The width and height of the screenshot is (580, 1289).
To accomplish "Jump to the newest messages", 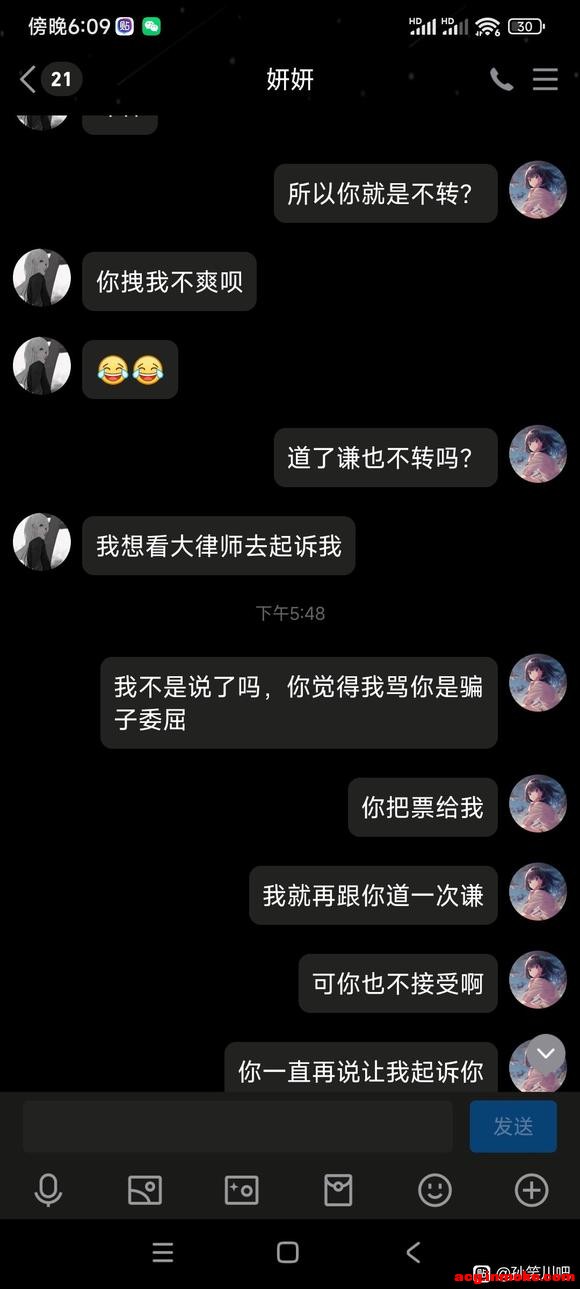I will [x=546, y=1054].
